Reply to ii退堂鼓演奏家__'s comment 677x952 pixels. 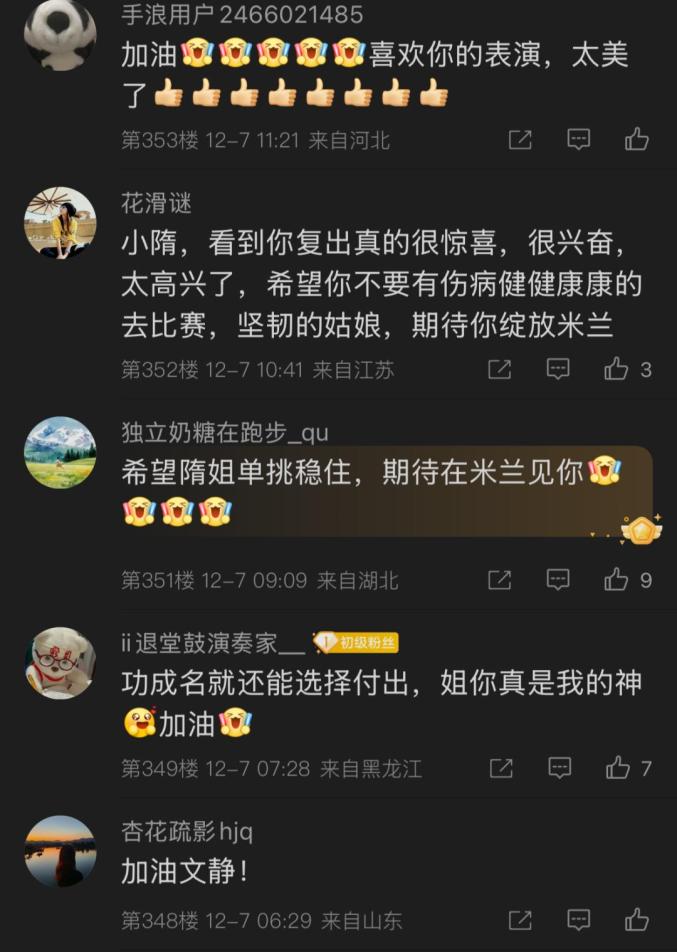(x=558, y=768)
